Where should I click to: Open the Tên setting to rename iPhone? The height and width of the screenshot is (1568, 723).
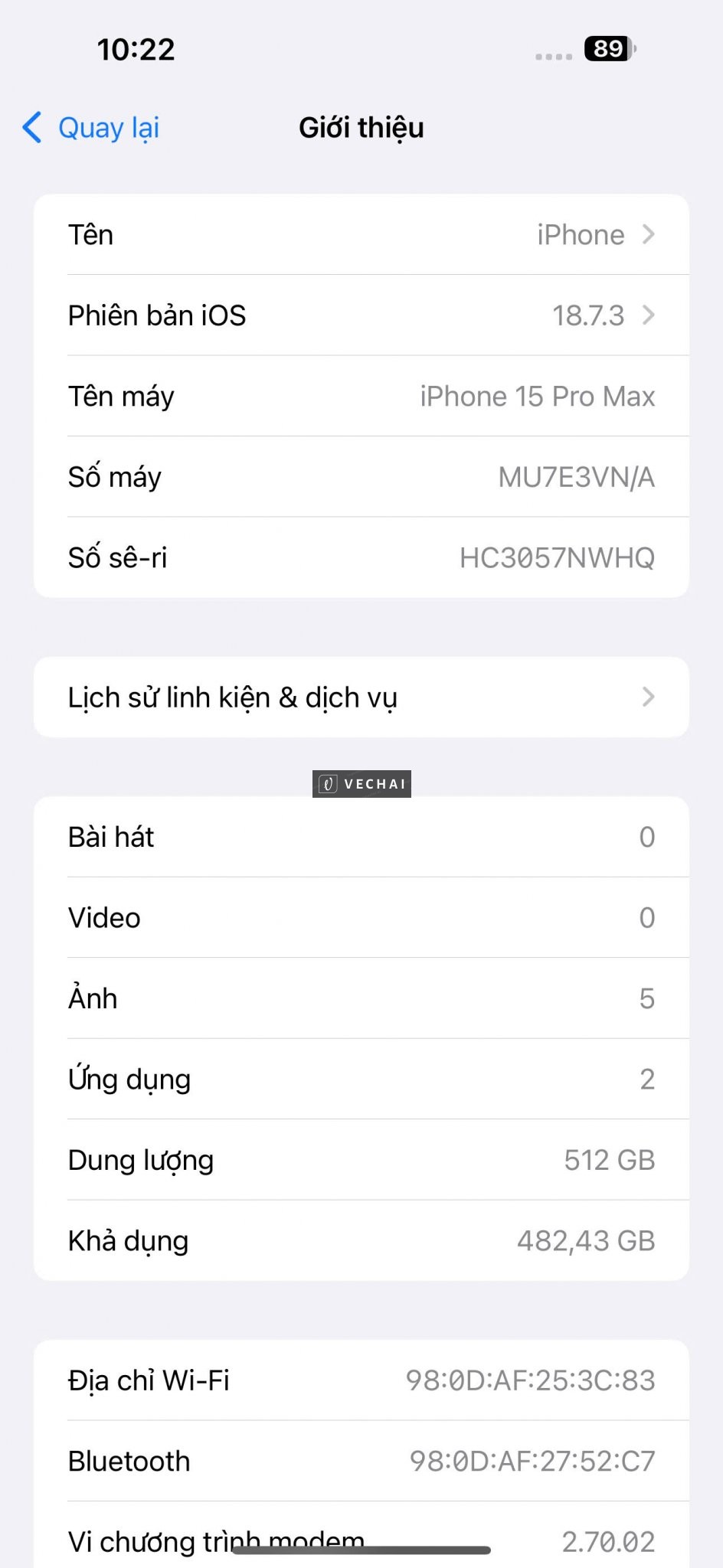coord(361,235)
